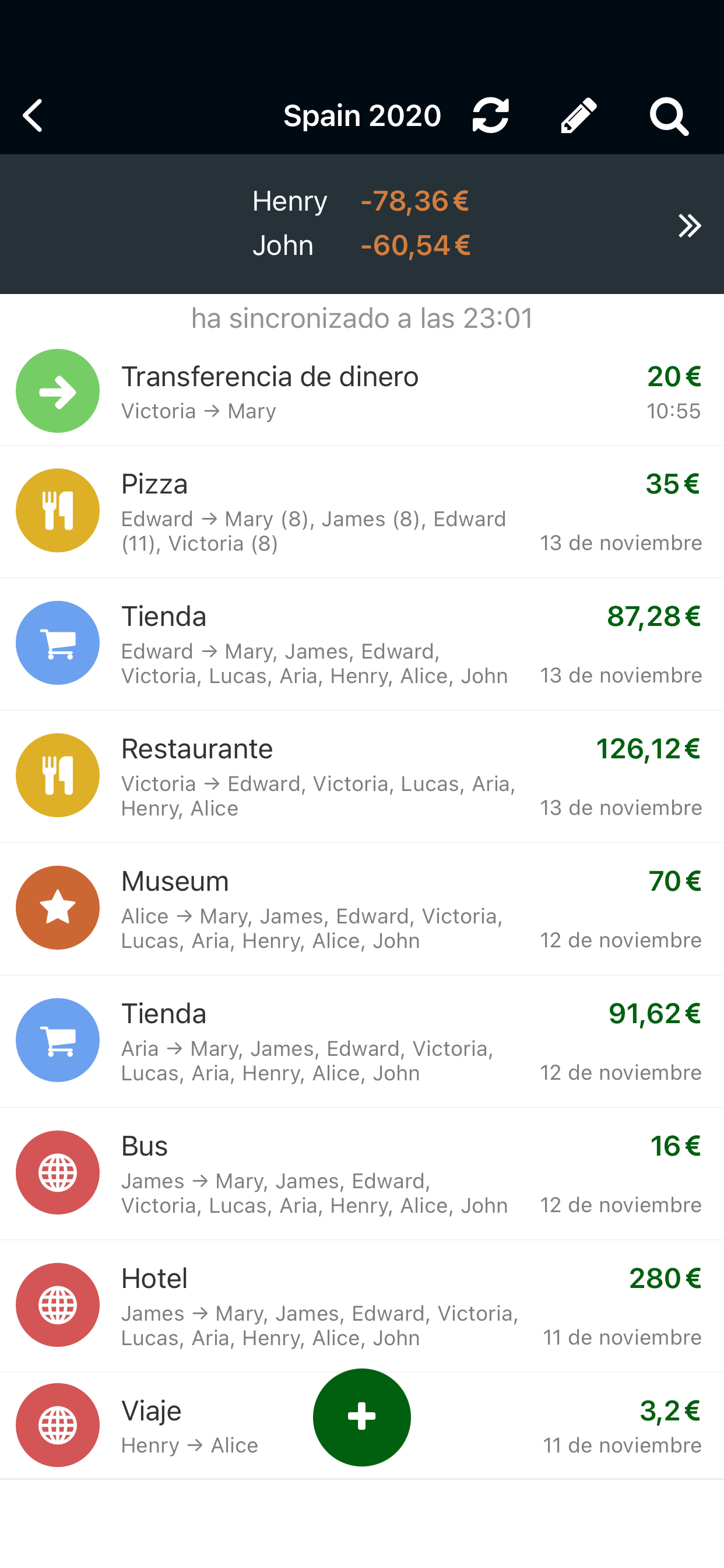Viewport: 724px width, 1568px height.
Task: Open the Viaje expense
Action: pyautogui.click(x=182, y=1426)
